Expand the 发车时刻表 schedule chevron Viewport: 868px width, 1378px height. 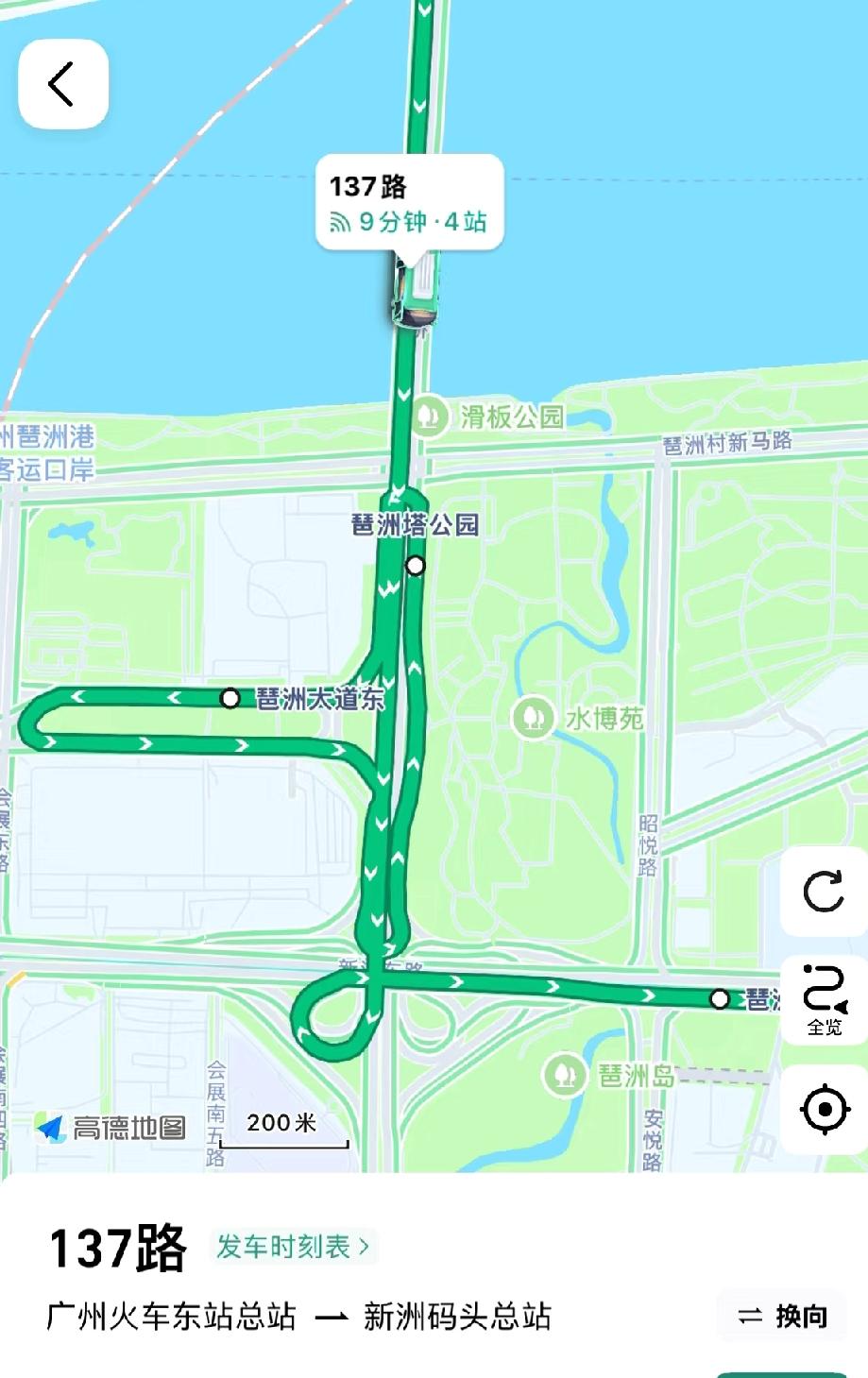[x=364, y=1247]
